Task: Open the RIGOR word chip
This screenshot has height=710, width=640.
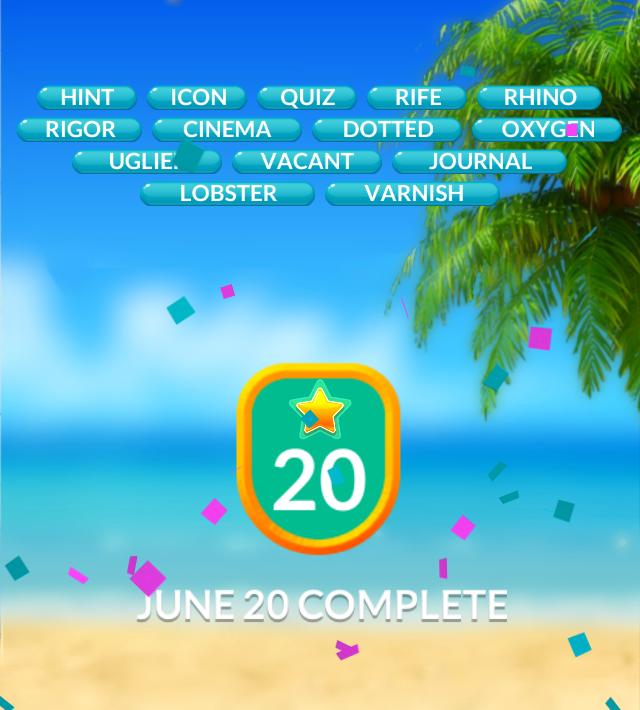Action: [80, 130]
